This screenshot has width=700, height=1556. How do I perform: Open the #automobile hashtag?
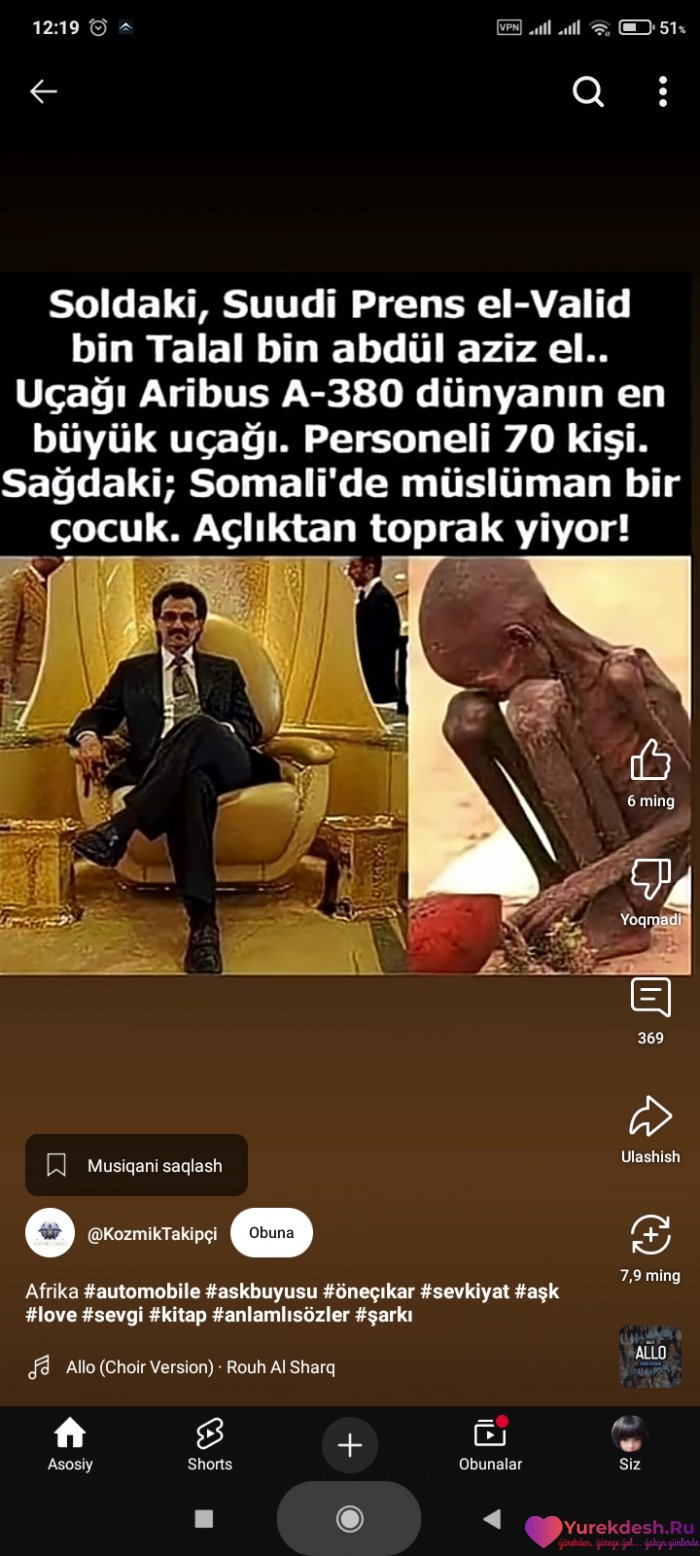click(x=142, y=1291)
